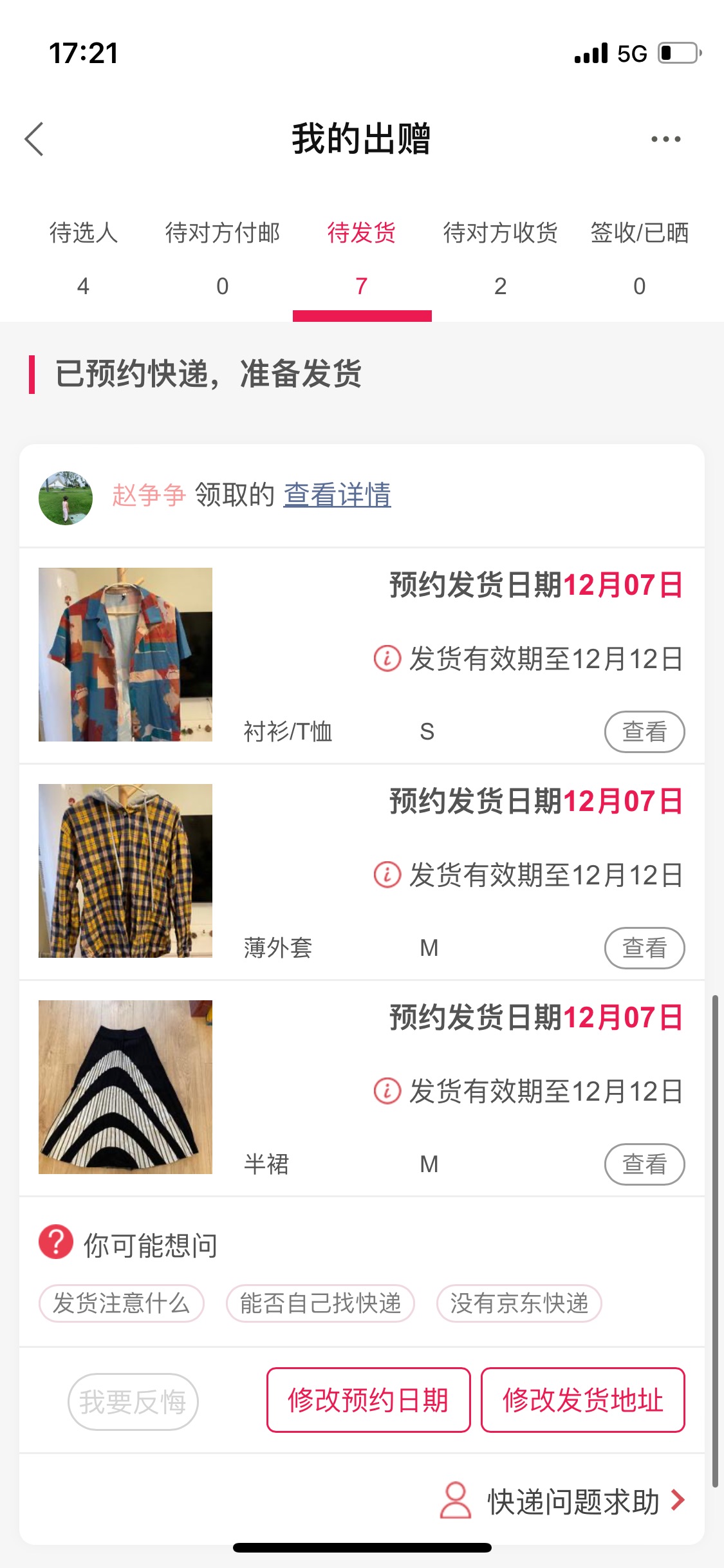Viewport: 724px width, 1568px height.
Task: Go back using the top-left arrow
Action: [x=34, y=139]
